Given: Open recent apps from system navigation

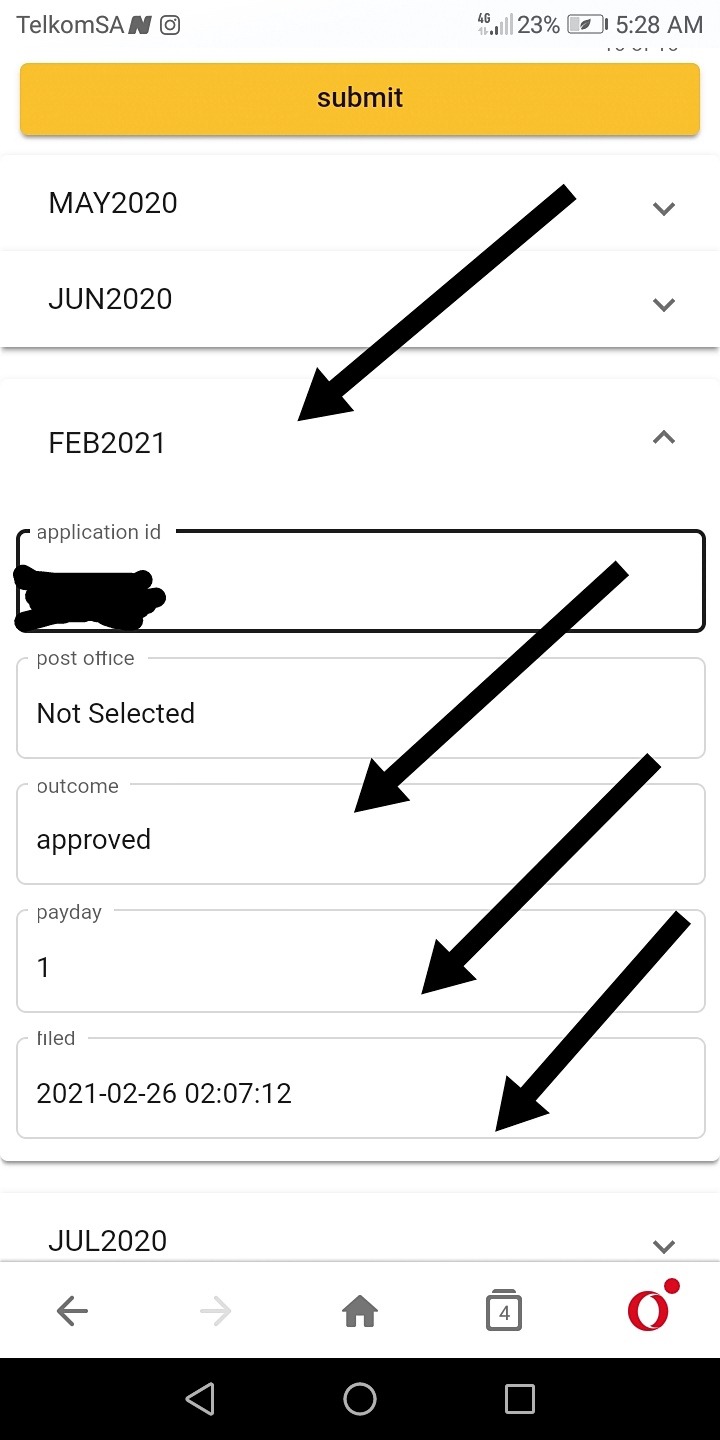Looking at the screenshot, I should click(x=520, y=1399).
